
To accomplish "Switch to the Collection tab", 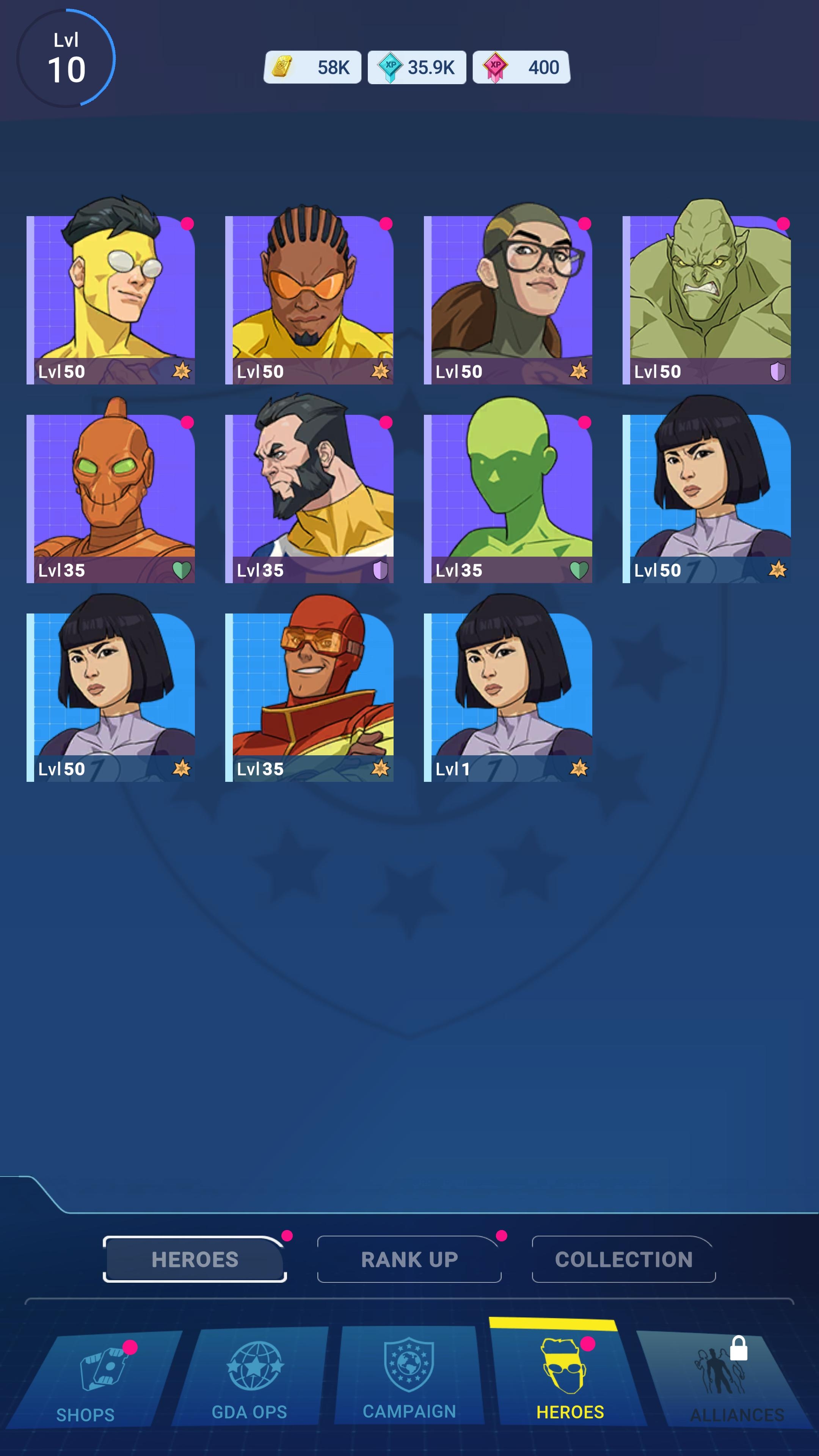I will (x=623, y=1259).
